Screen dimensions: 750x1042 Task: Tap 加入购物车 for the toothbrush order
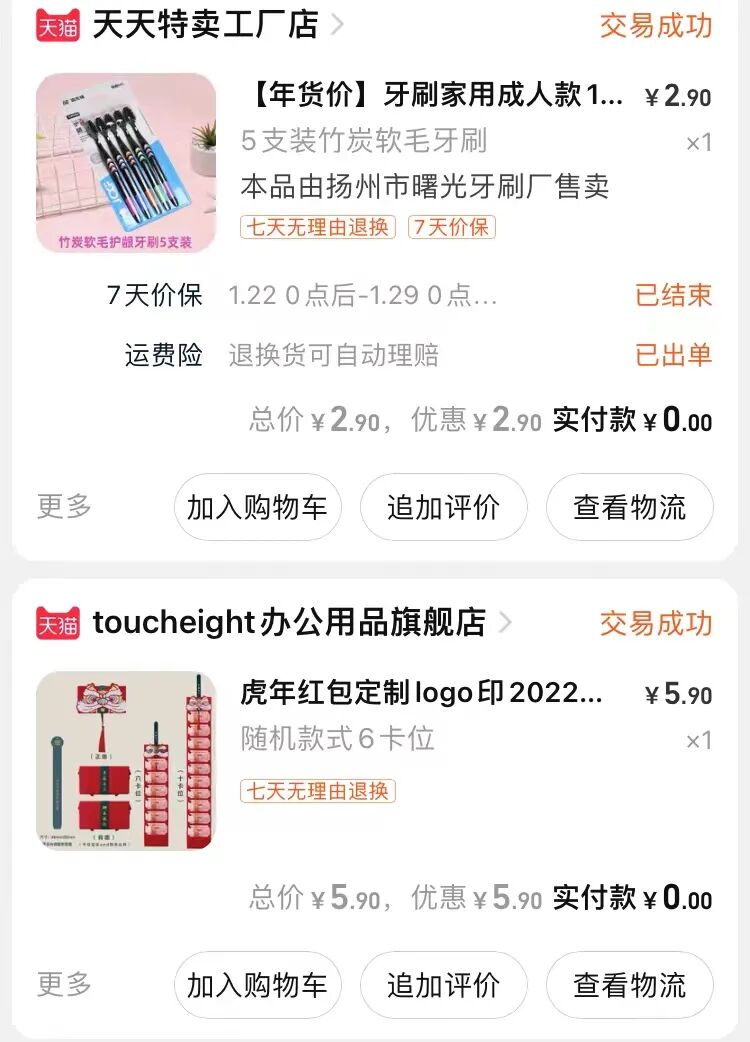257,507
